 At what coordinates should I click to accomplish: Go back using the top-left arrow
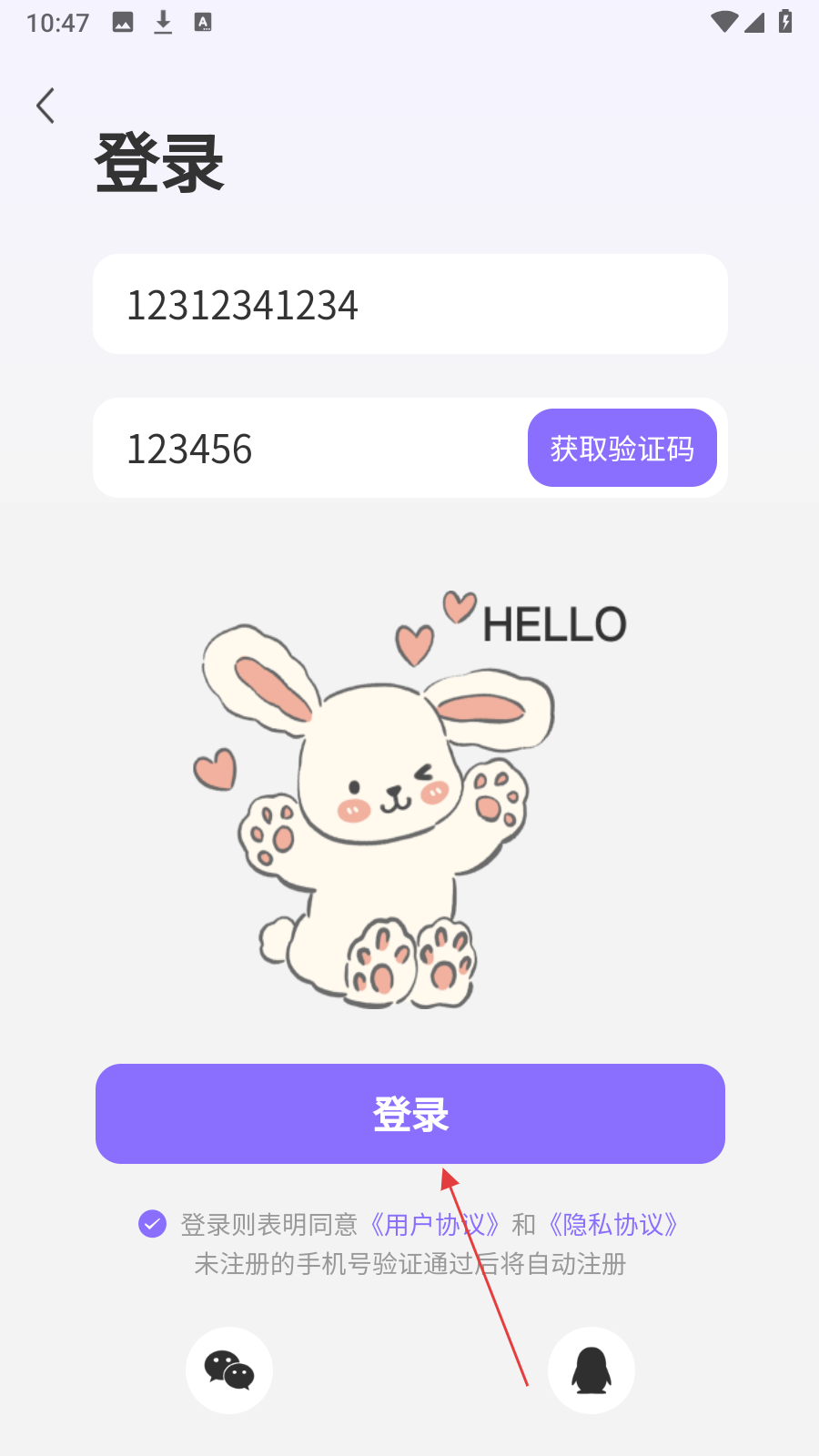pyautogui.click(x=45, y=106)
